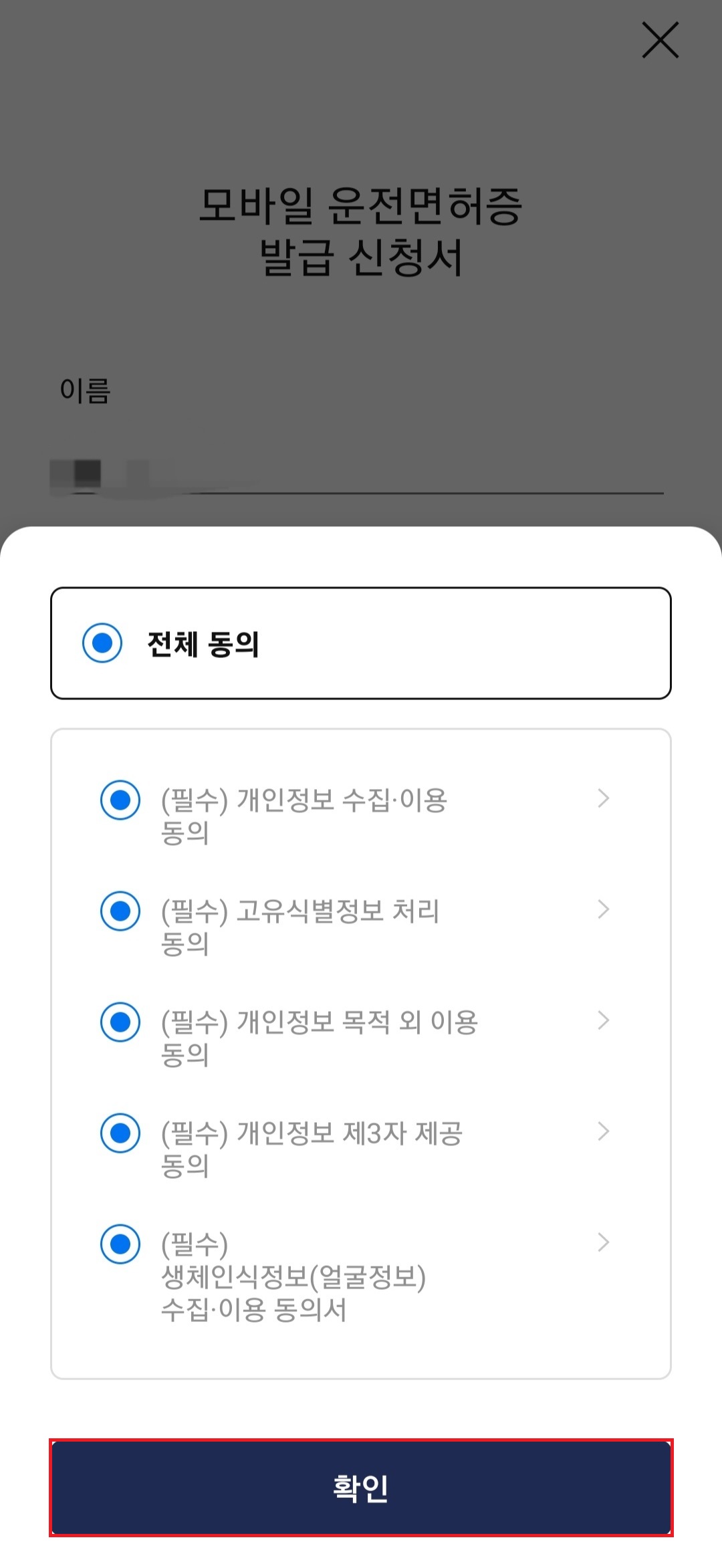Open details chevron for 개인정보 수집·이용 동의

603,798
